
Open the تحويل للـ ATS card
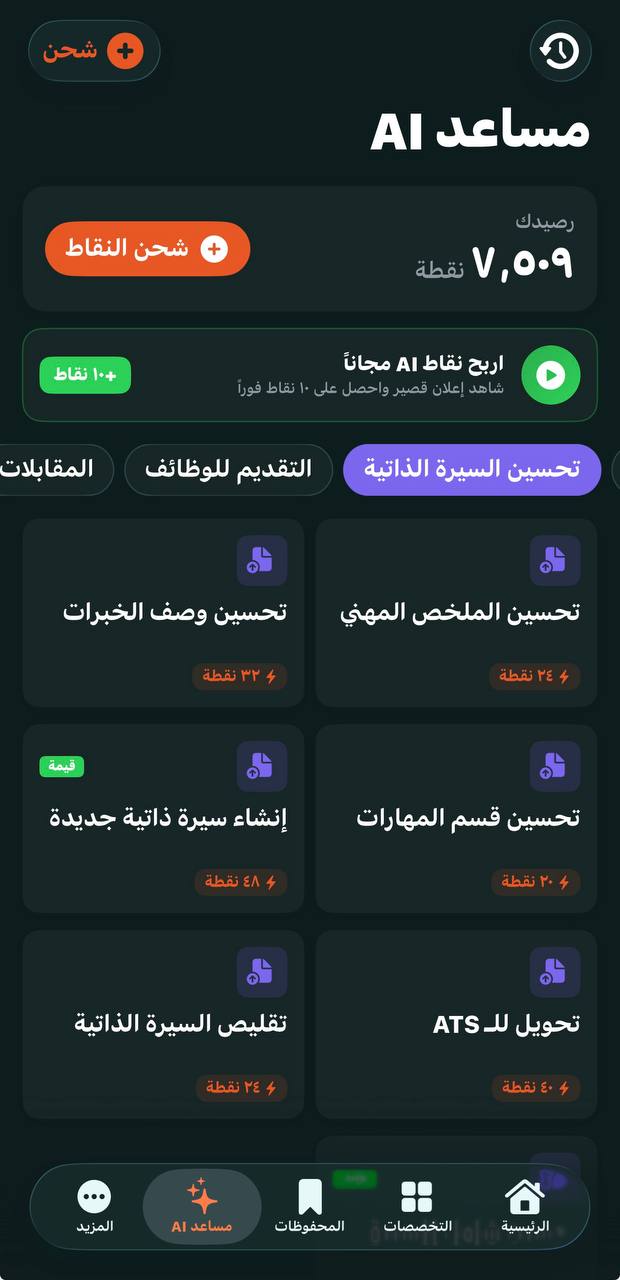(456, 1024)
